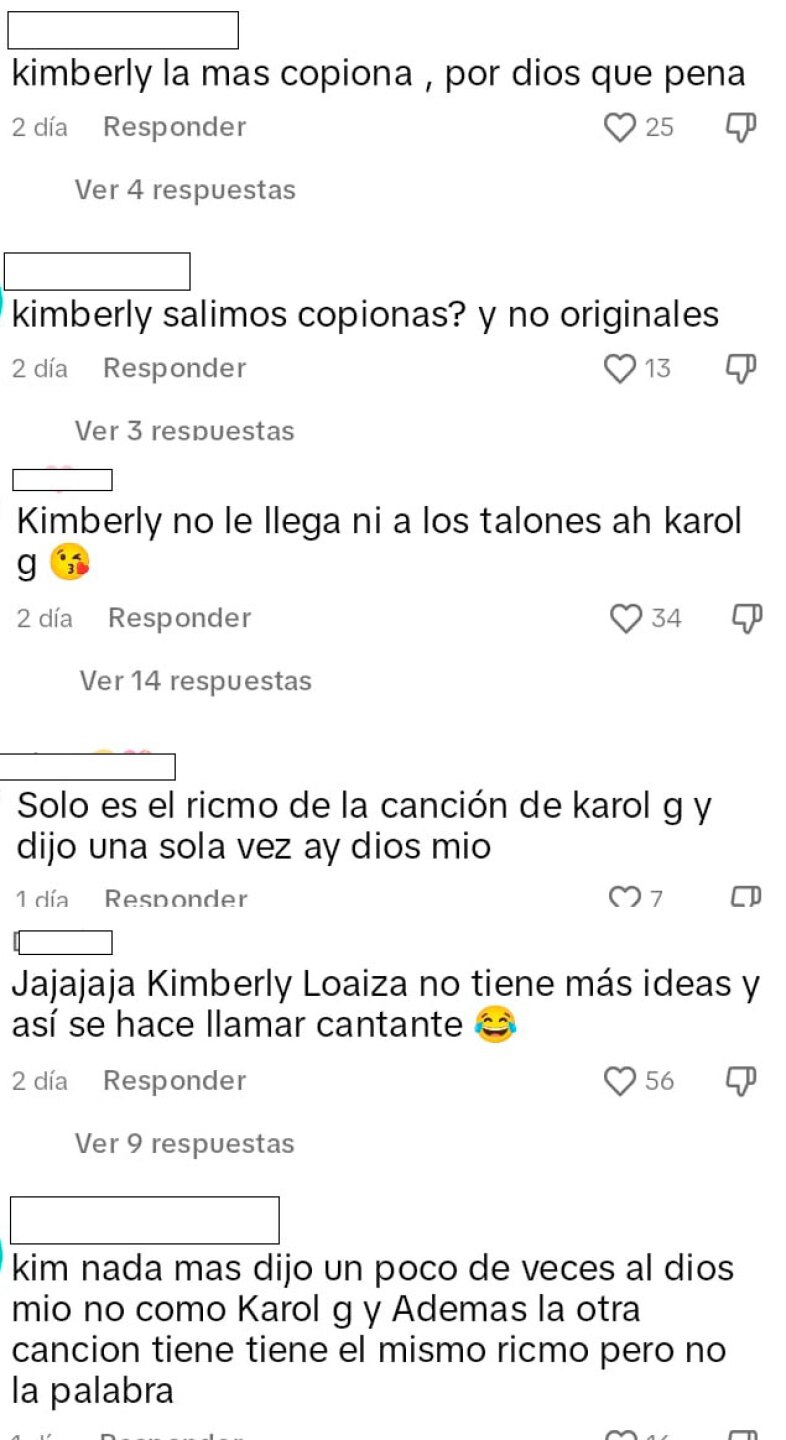This screenshot has height=1440, width=786.
Task: Expand 'Ver 4 respuestas'
Action: click(185, 190)
